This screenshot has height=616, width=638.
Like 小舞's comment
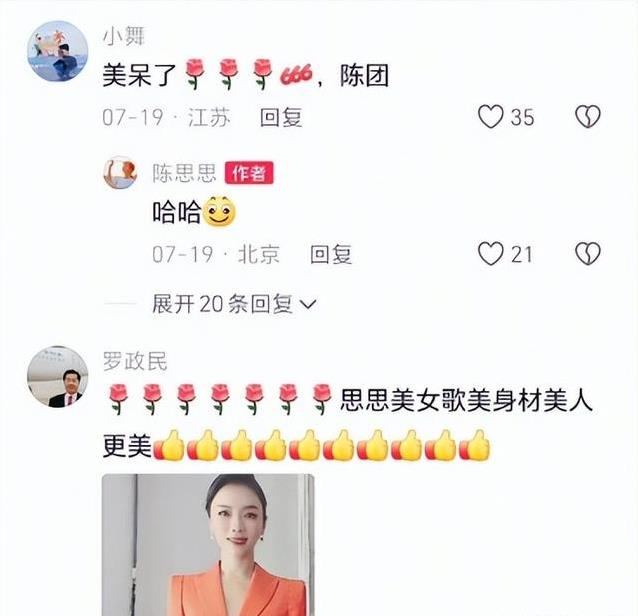491,117
